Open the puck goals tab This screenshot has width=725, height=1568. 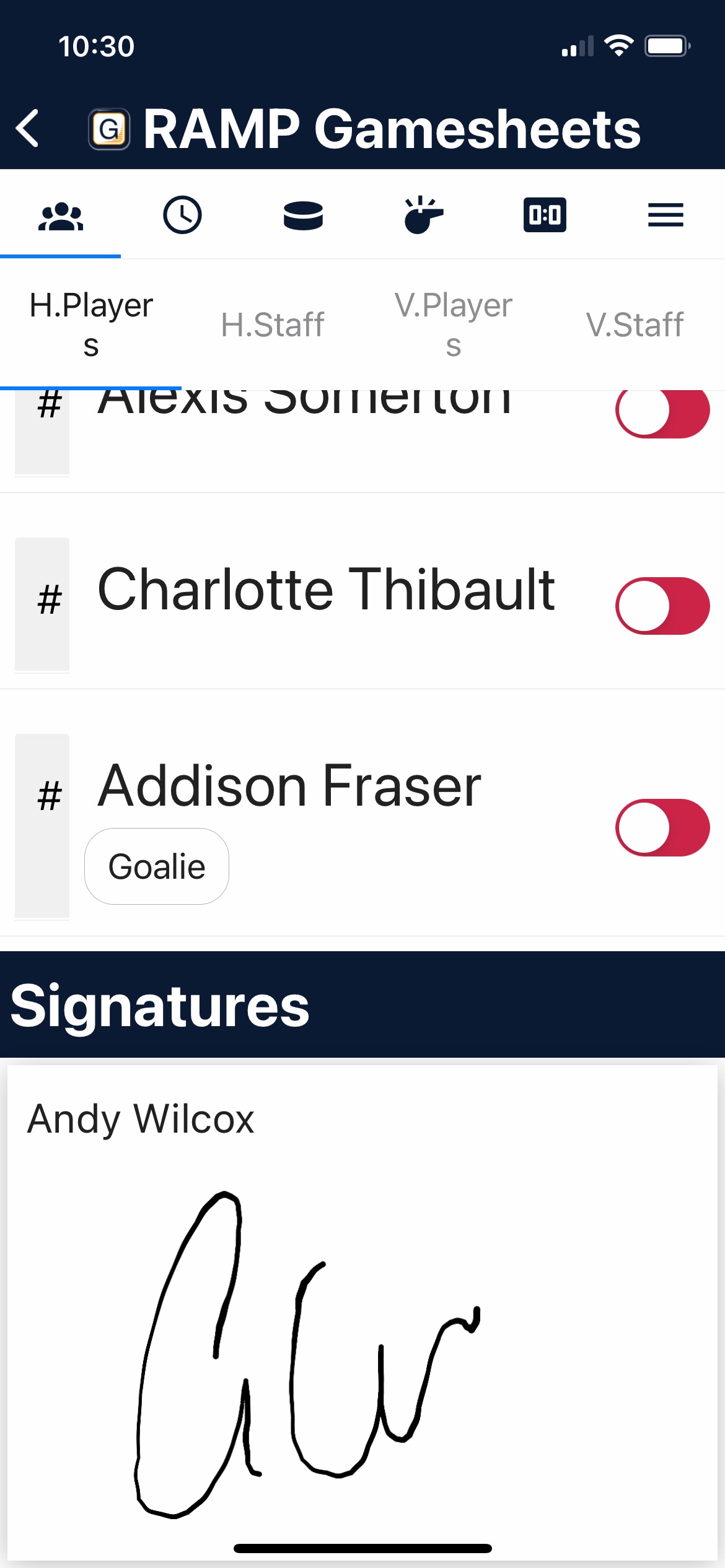[x=302, y=216]
